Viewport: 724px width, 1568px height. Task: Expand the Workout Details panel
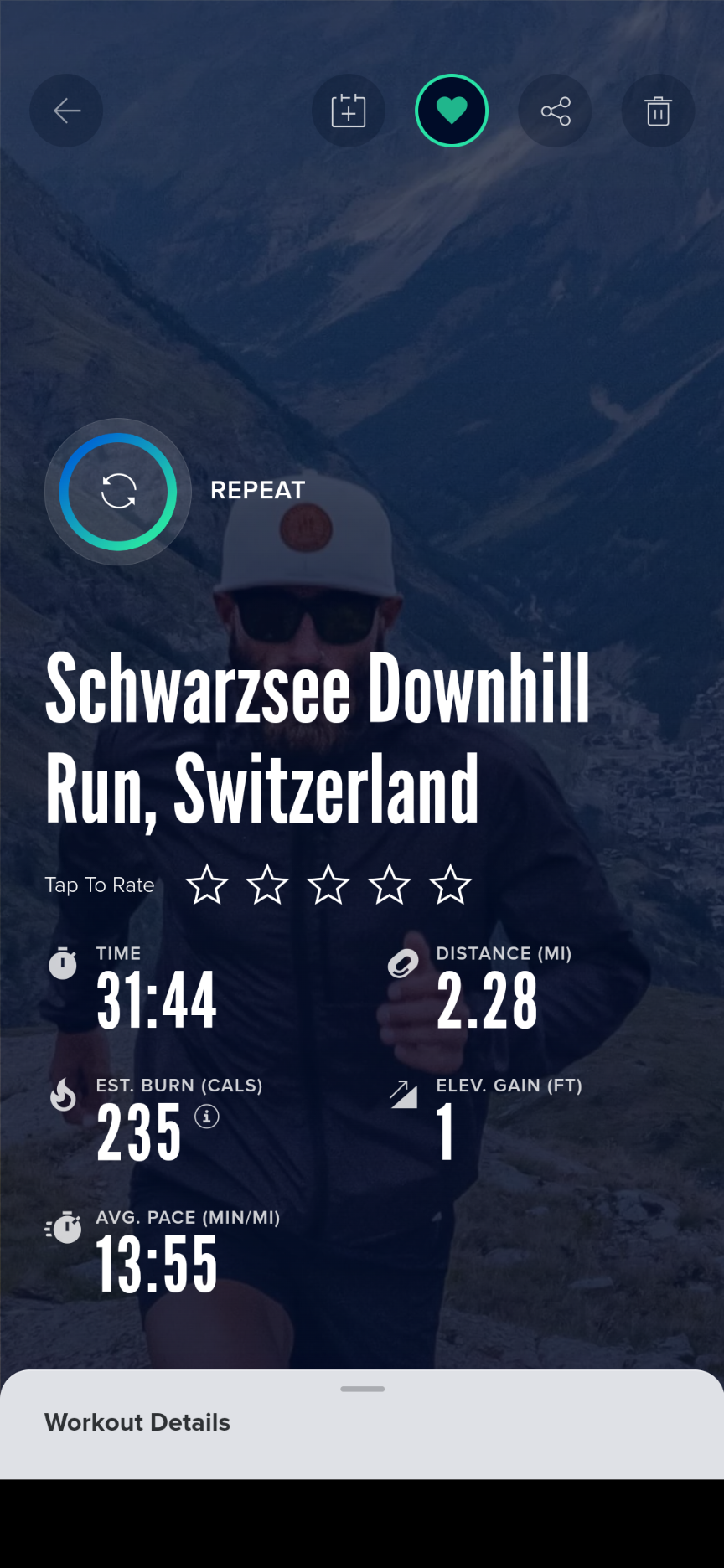[x=362, y=1421]
